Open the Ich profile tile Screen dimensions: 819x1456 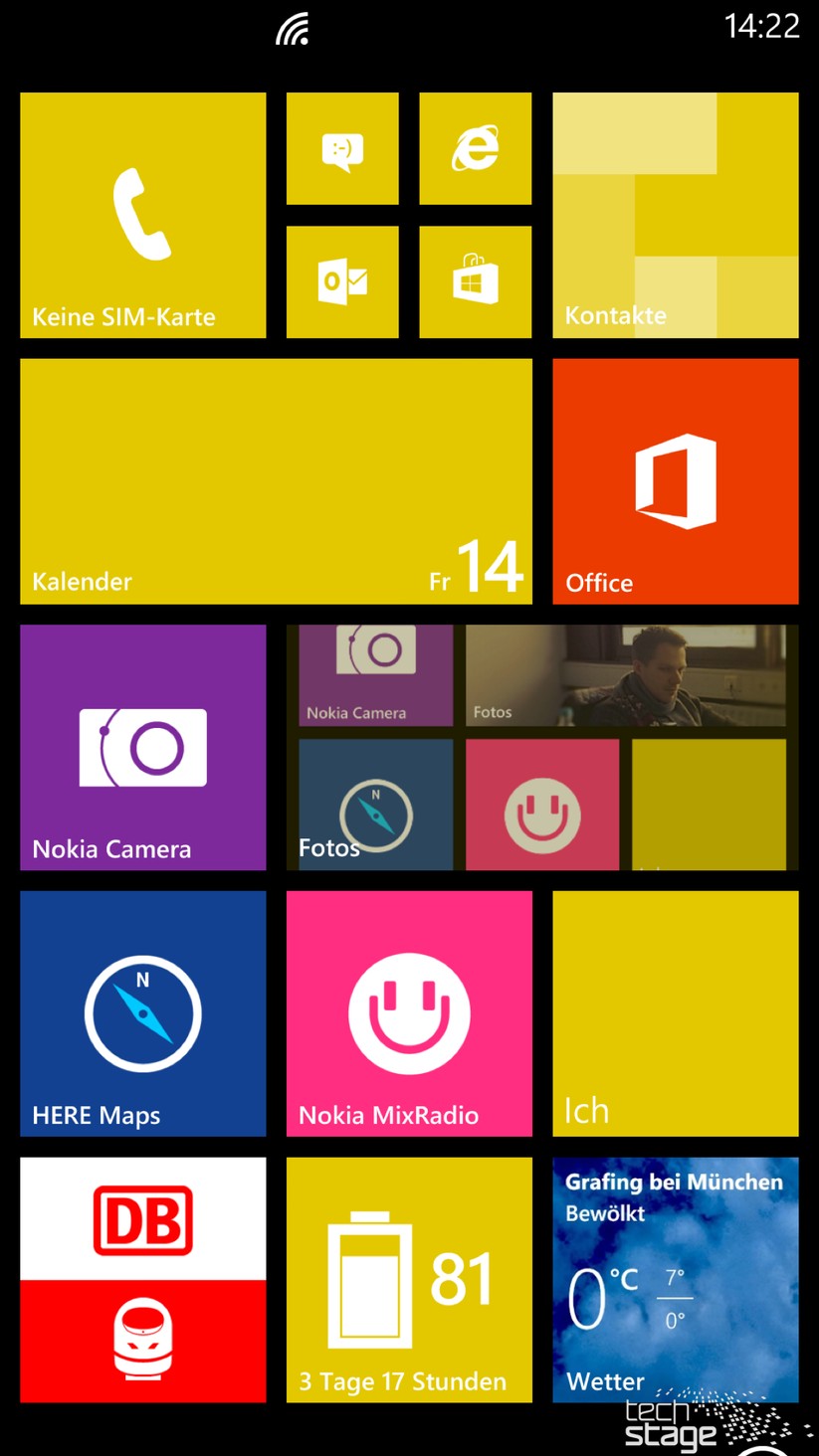[676, 1013]
